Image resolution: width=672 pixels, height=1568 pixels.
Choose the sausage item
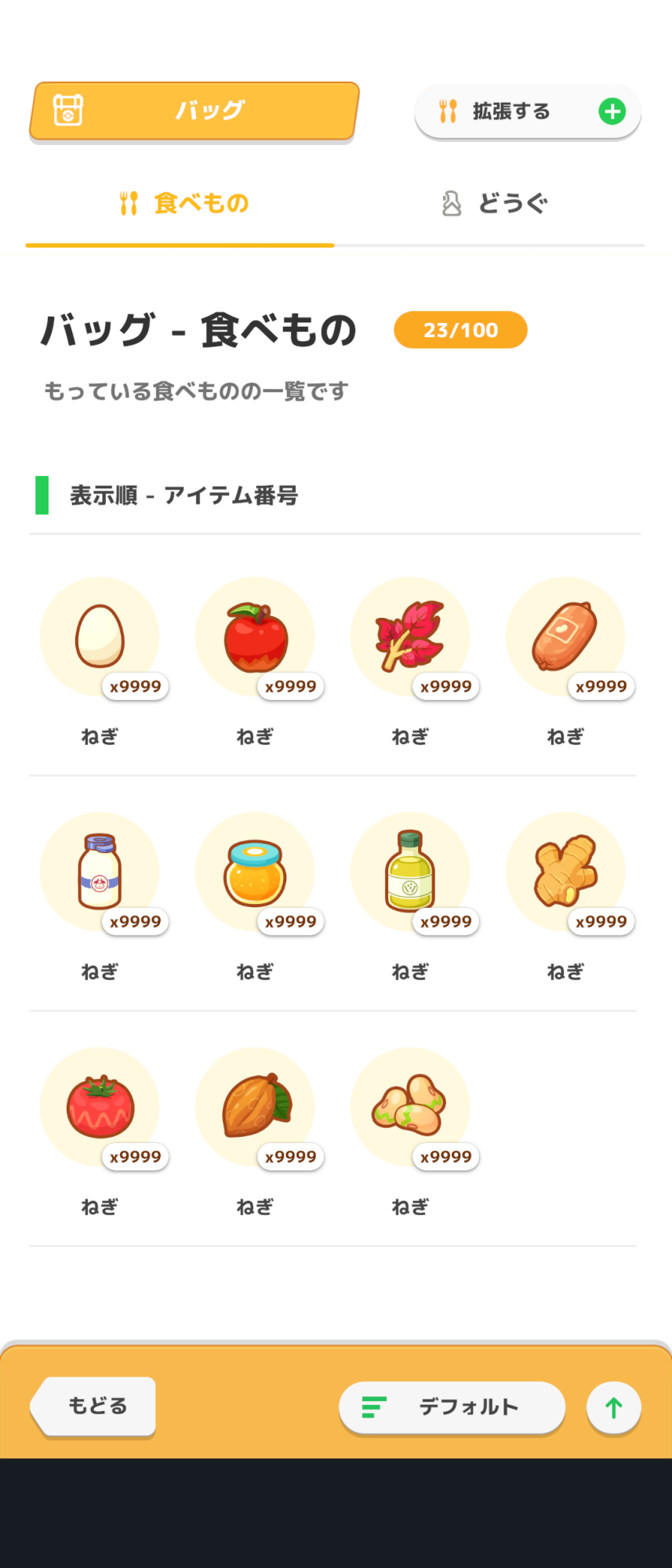tap(565, 637)
